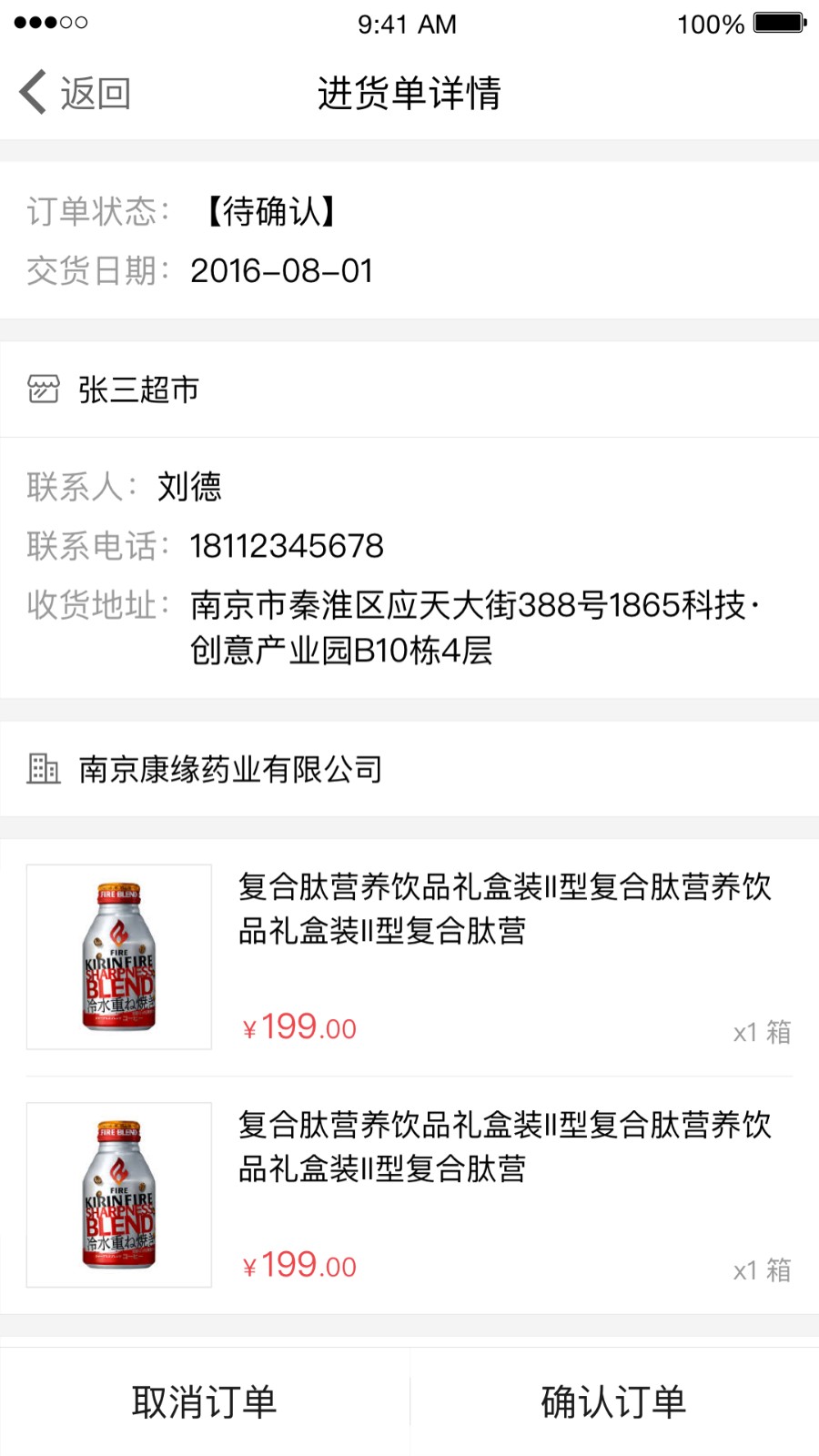819x1456 pixels.
Task: Open the first 复合肽营养饮品 product image
Action: (x=118, y=957)
